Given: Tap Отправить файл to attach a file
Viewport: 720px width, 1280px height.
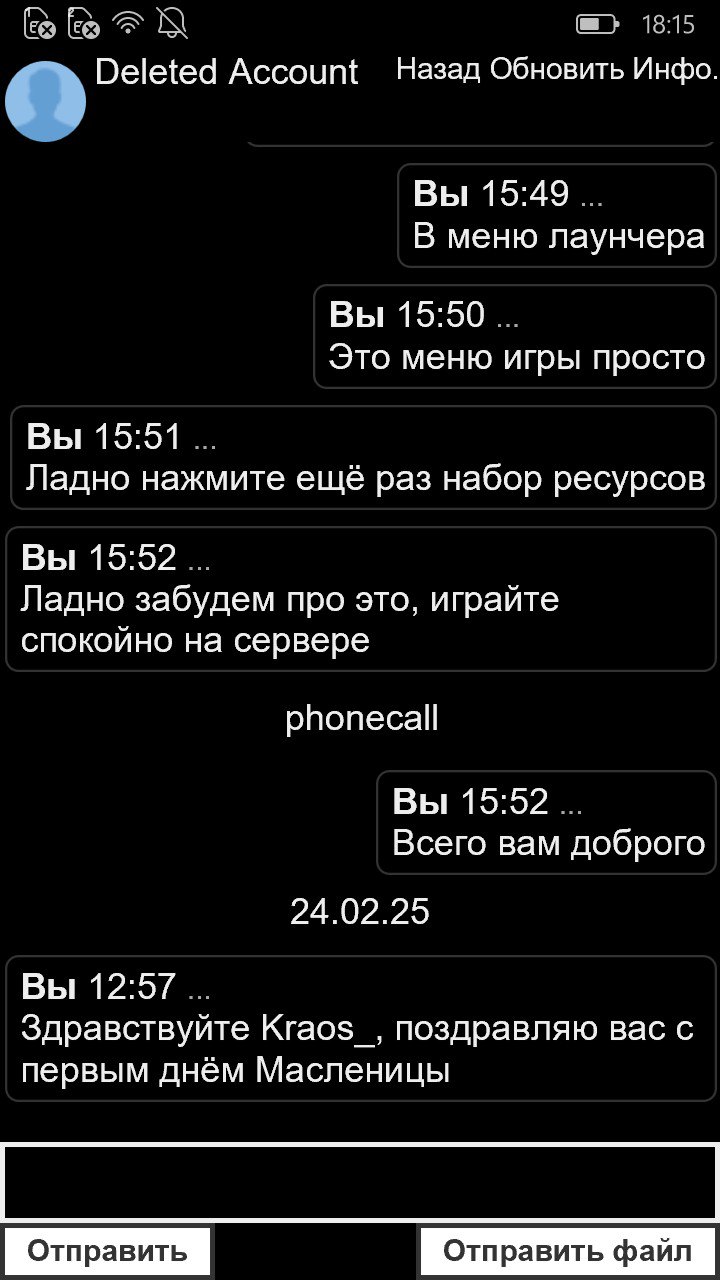Looking at the screenshot, I should click(x=567, y=1251).
